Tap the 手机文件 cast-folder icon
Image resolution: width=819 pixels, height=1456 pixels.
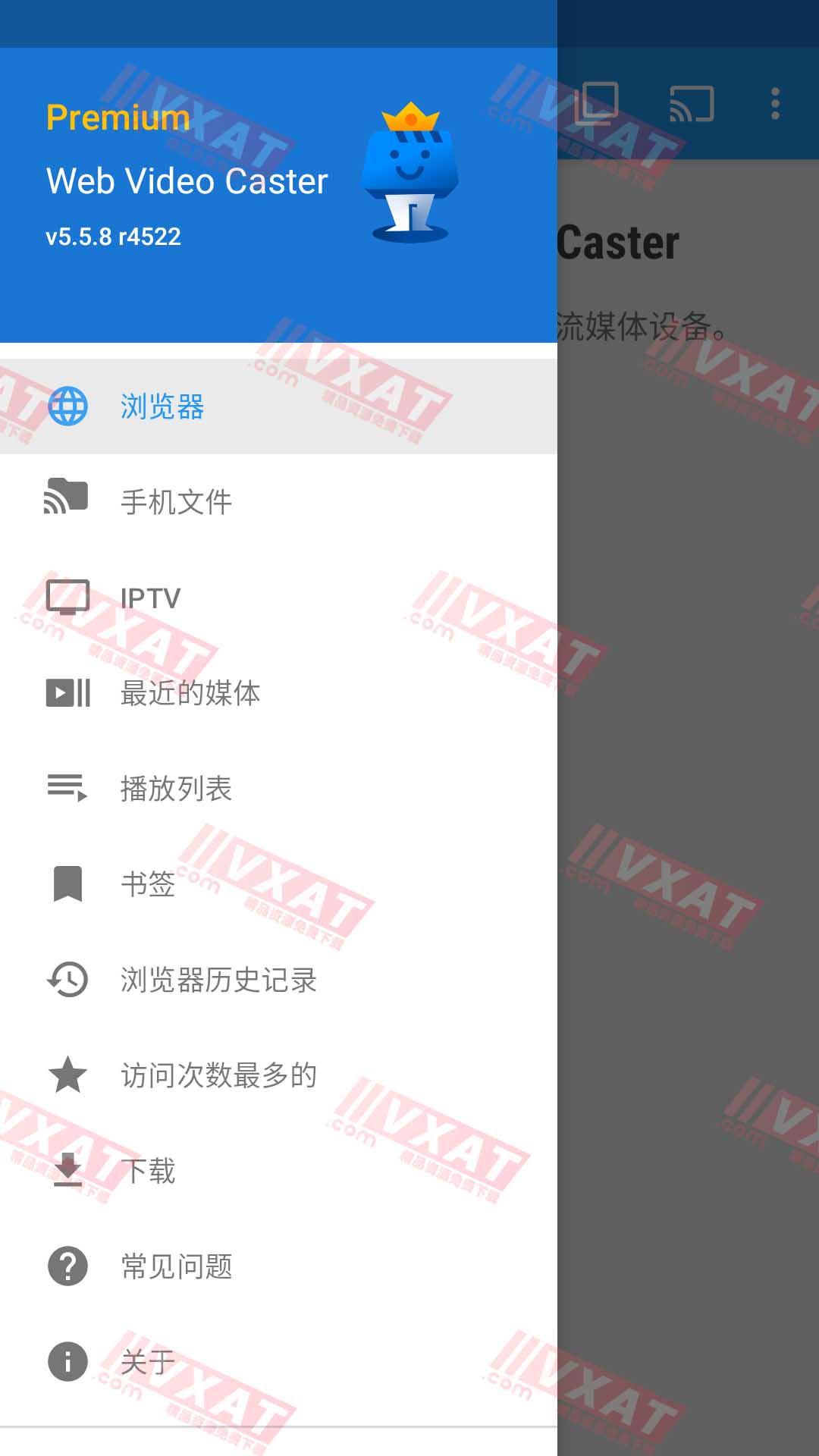[67, 500]
